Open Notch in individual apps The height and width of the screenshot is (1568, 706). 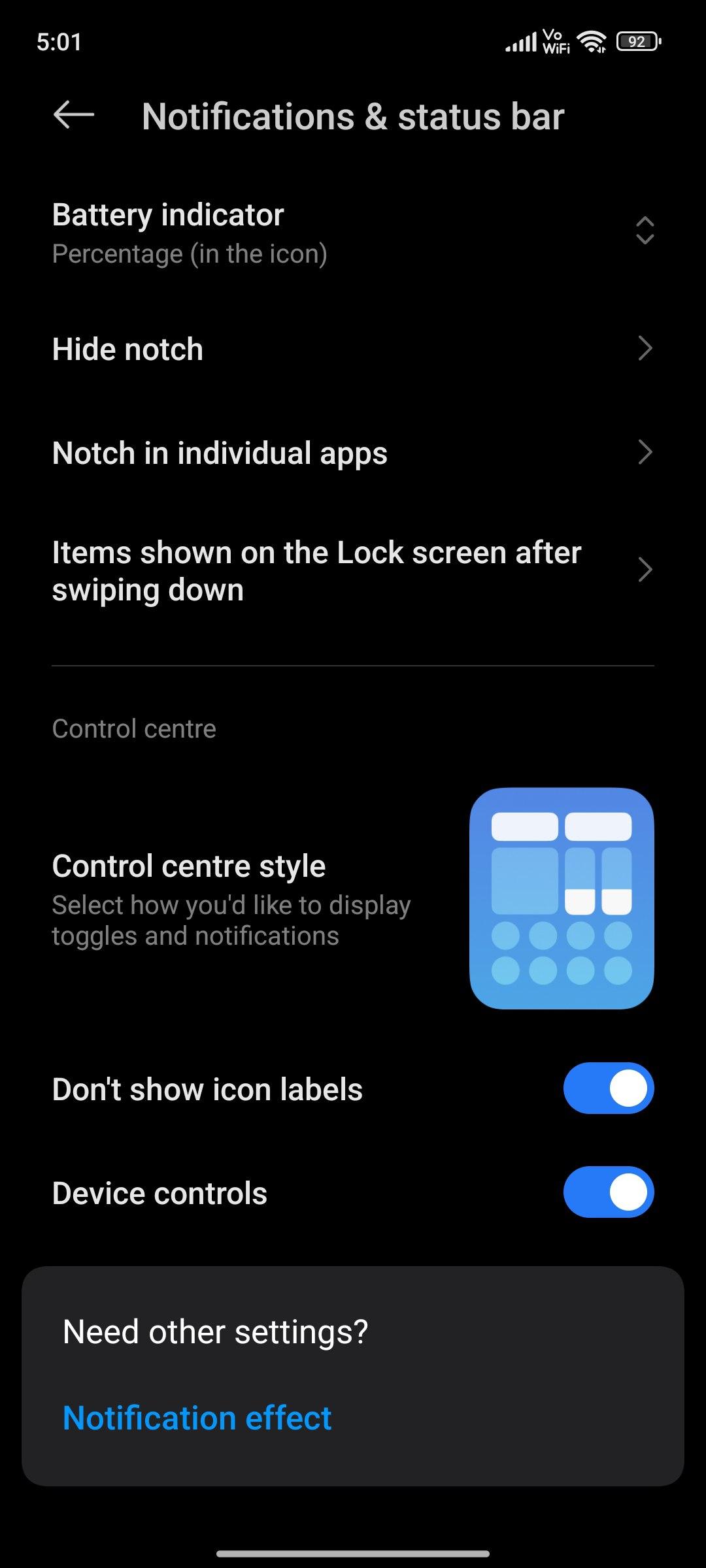pyautogui.click(x=353, y=453)
